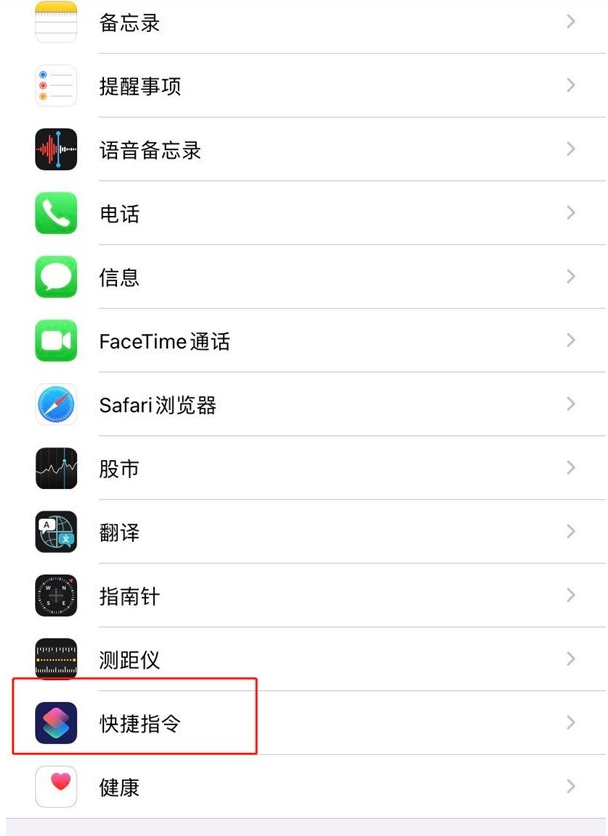Open Safari浏览器 settings
608x836 pixels.
tap(300, 405)
